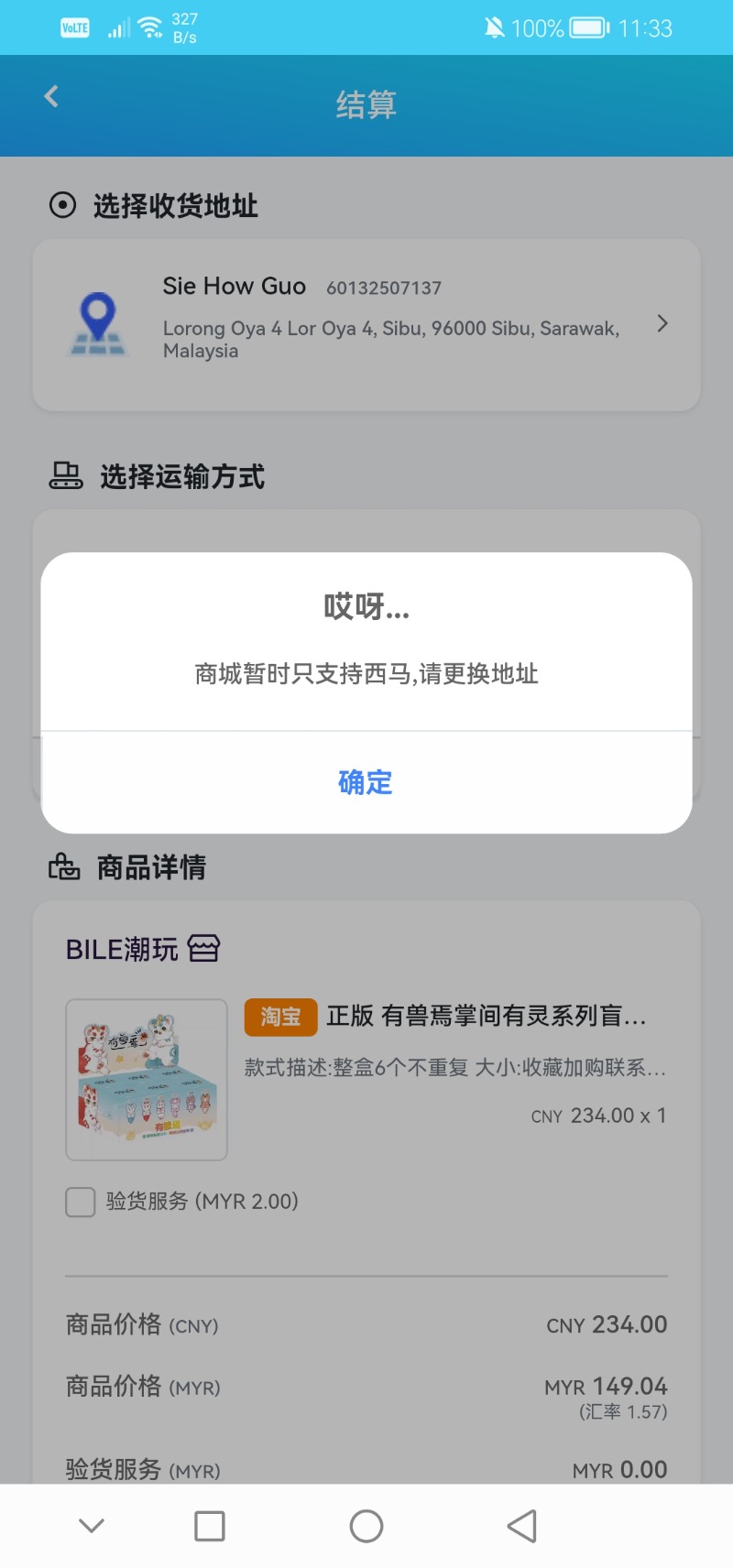Tick the 验货服务 (MYR 2.00) checkbox
This screenshot has height=1568, width=733.
(x=81, y=1203)
